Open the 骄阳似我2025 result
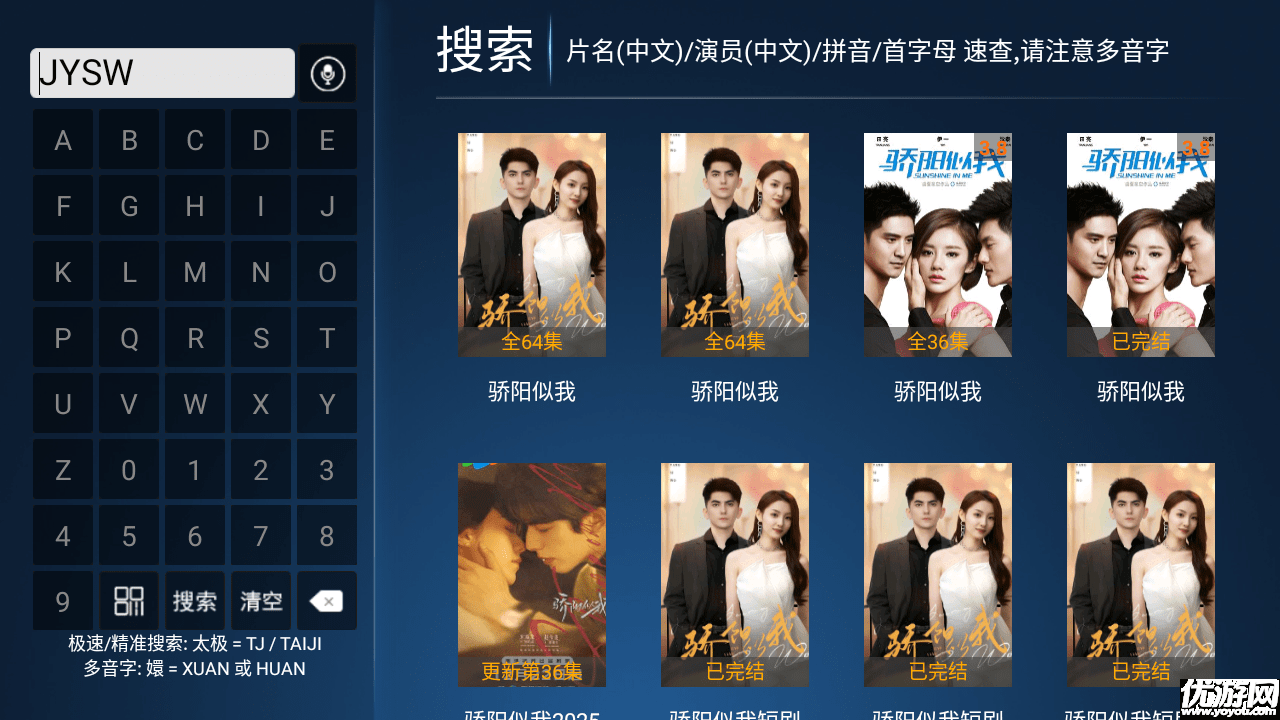Screen dimensions: 1280x720 click(x=531, y=575)
